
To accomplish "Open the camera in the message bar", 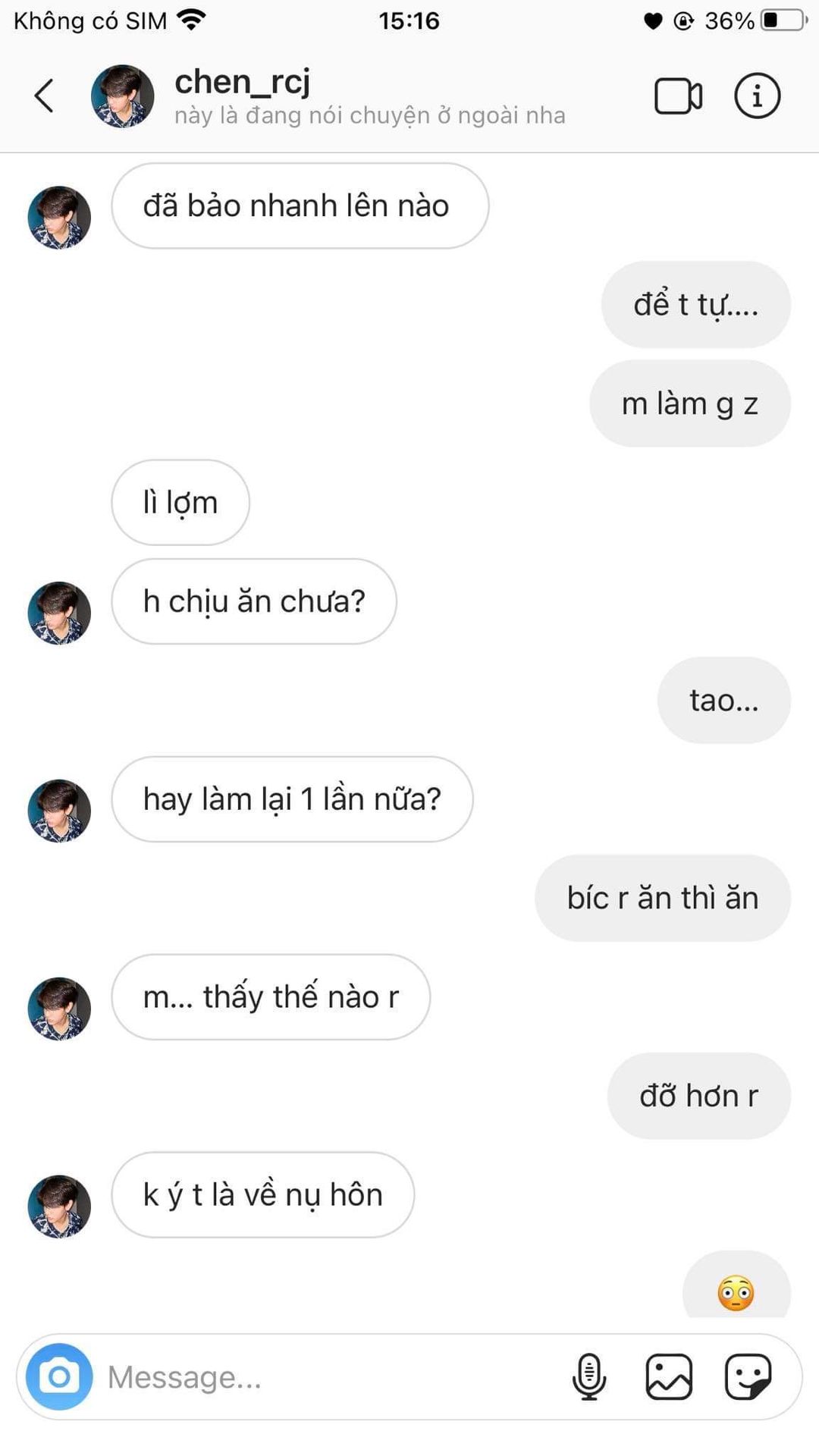I will [59, 1376].
